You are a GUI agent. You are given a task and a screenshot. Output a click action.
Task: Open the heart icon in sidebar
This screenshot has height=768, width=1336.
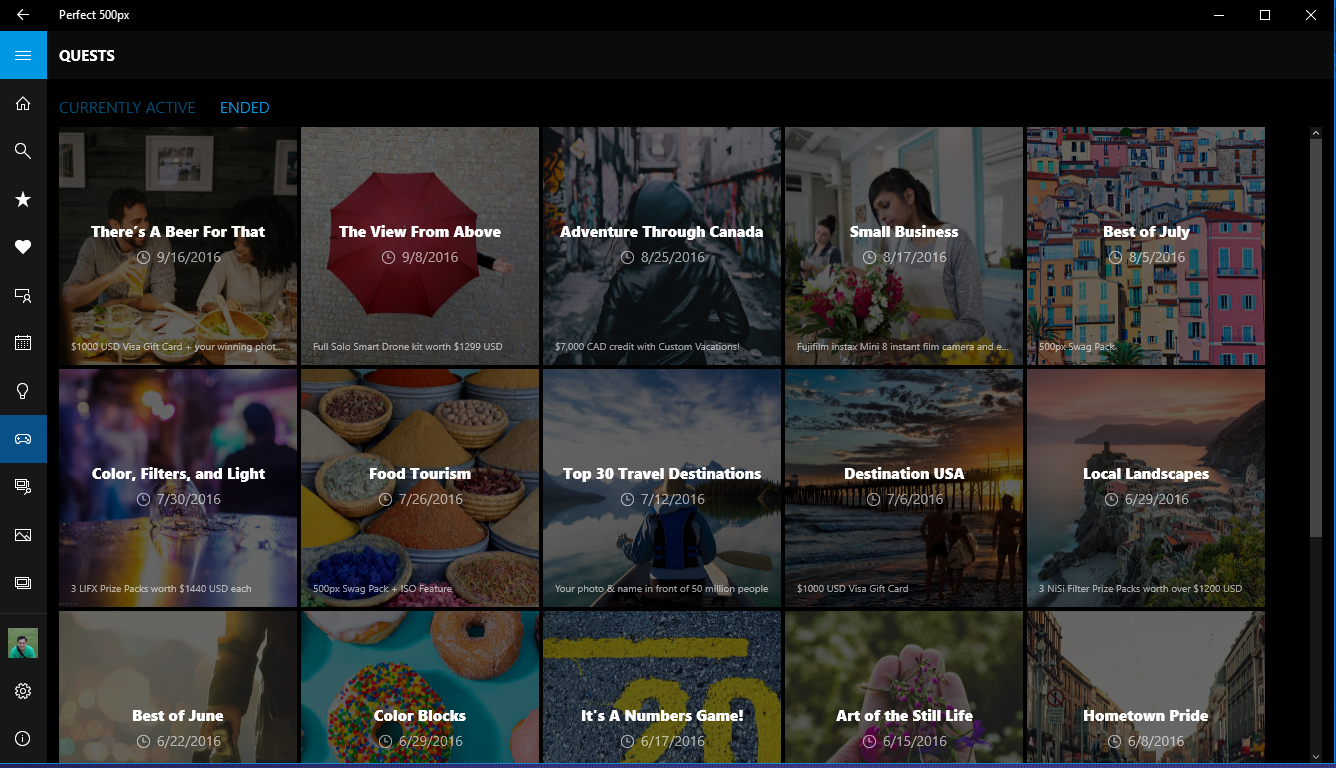(23, 247)
